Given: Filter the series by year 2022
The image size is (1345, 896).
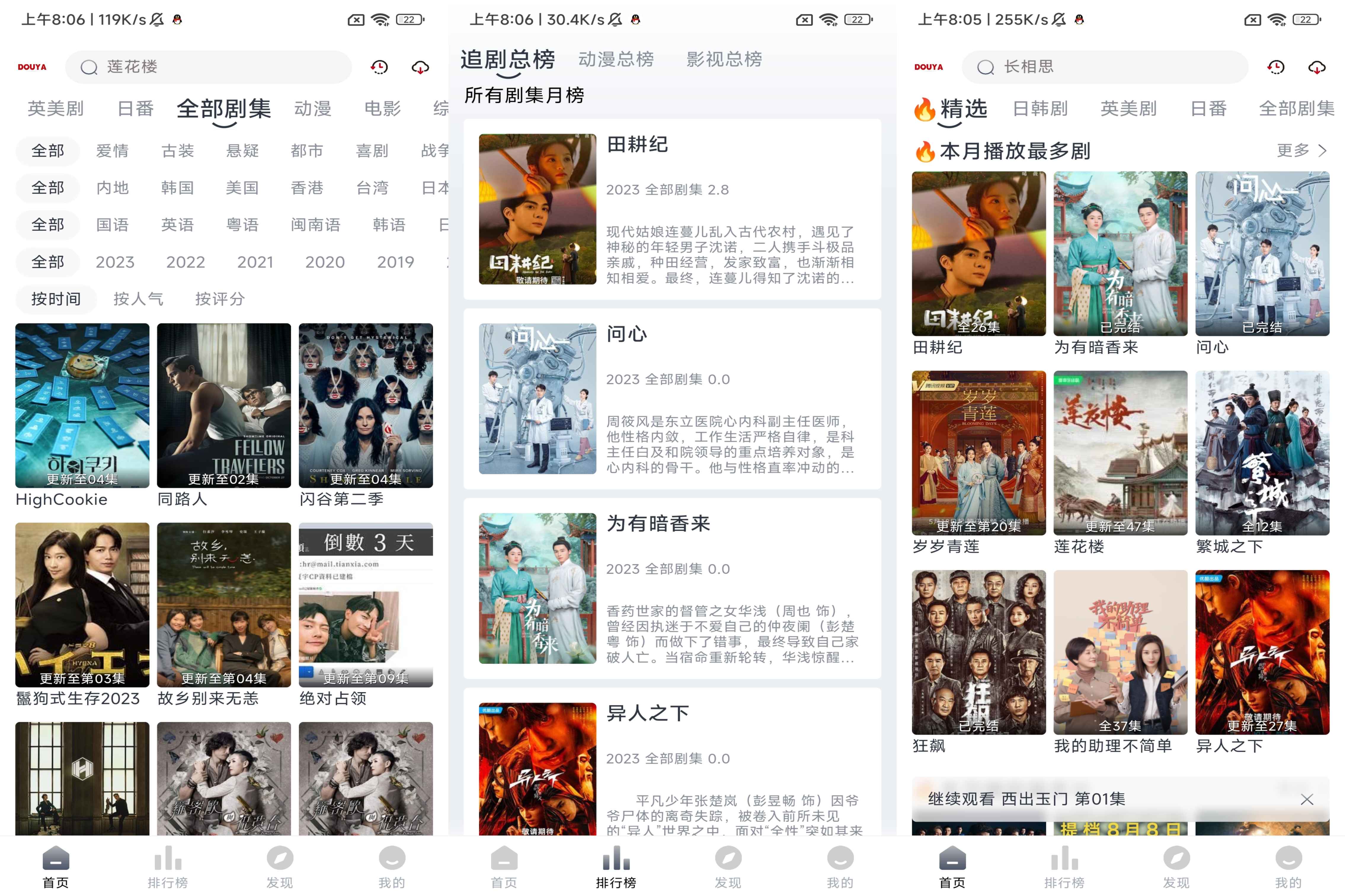Looking at the screenshot, I should [x=185, y=262].
